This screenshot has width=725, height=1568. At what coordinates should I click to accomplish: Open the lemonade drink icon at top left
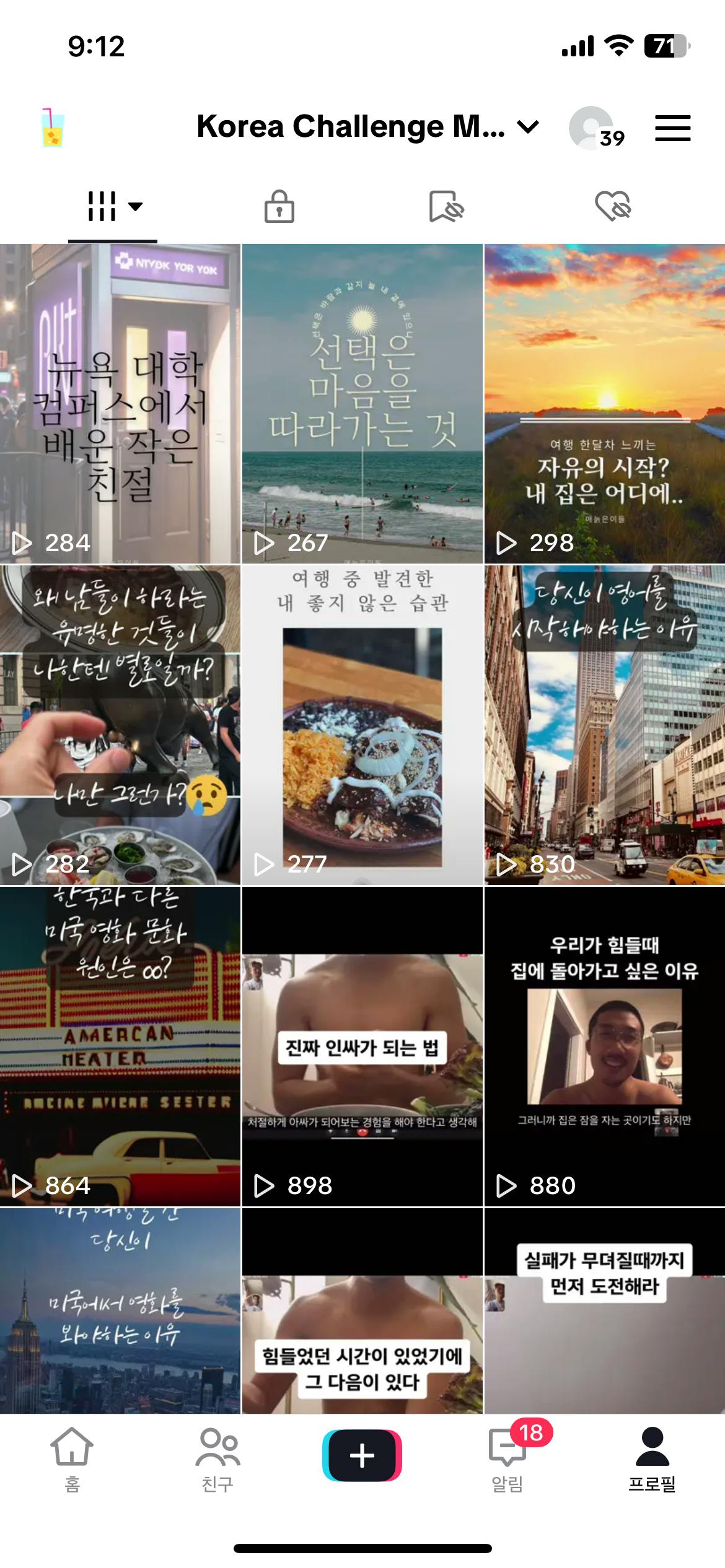click(x=53, y=128)
